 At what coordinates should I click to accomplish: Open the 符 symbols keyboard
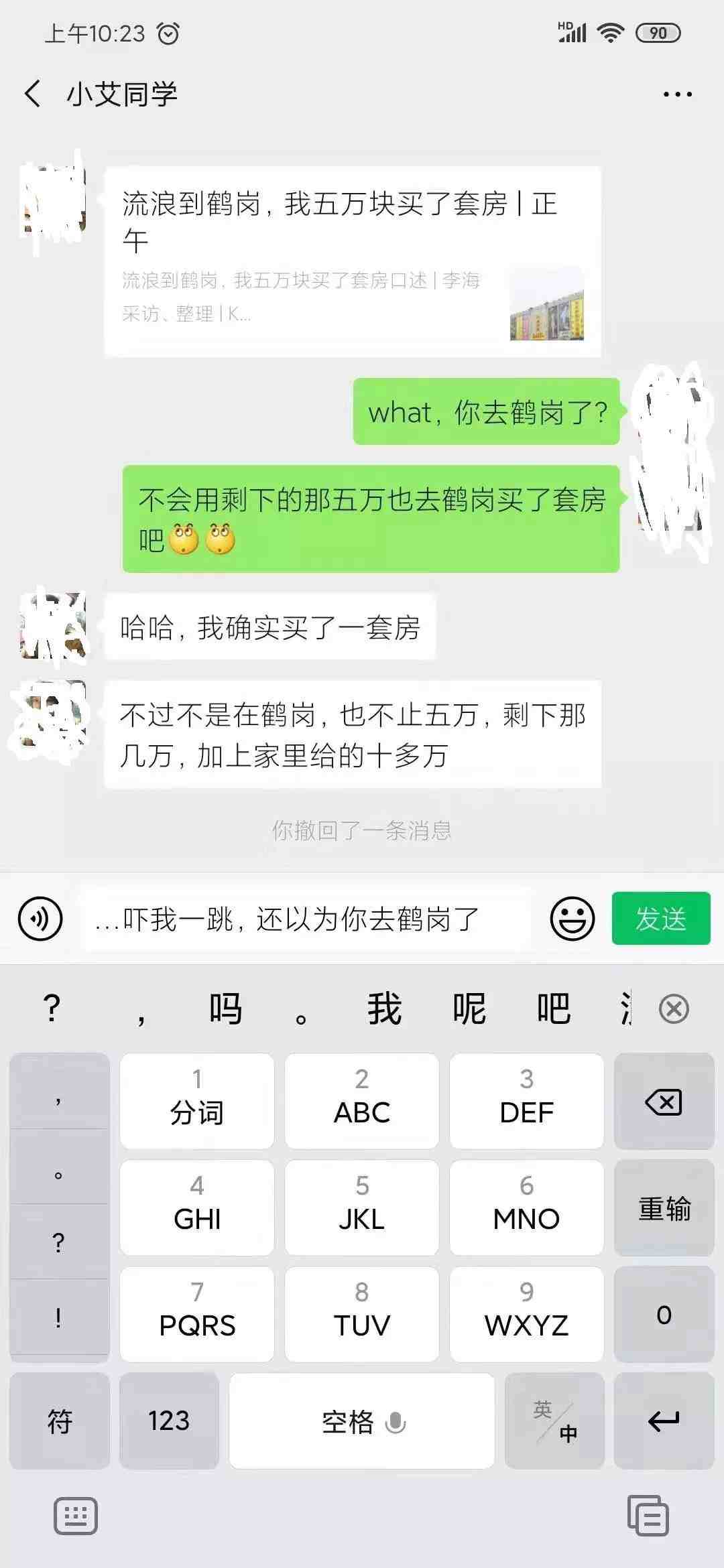(x=59, y=1421)
